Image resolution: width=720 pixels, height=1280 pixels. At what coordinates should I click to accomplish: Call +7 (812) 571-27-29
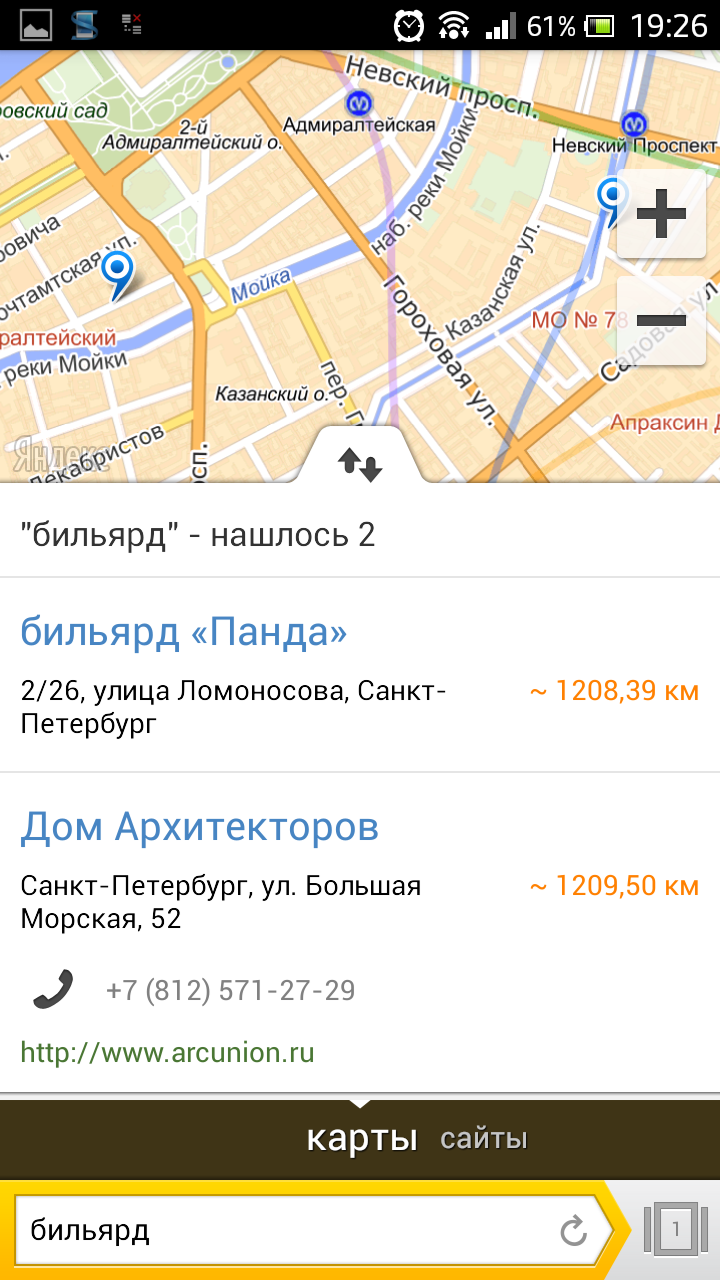point(230,990)
